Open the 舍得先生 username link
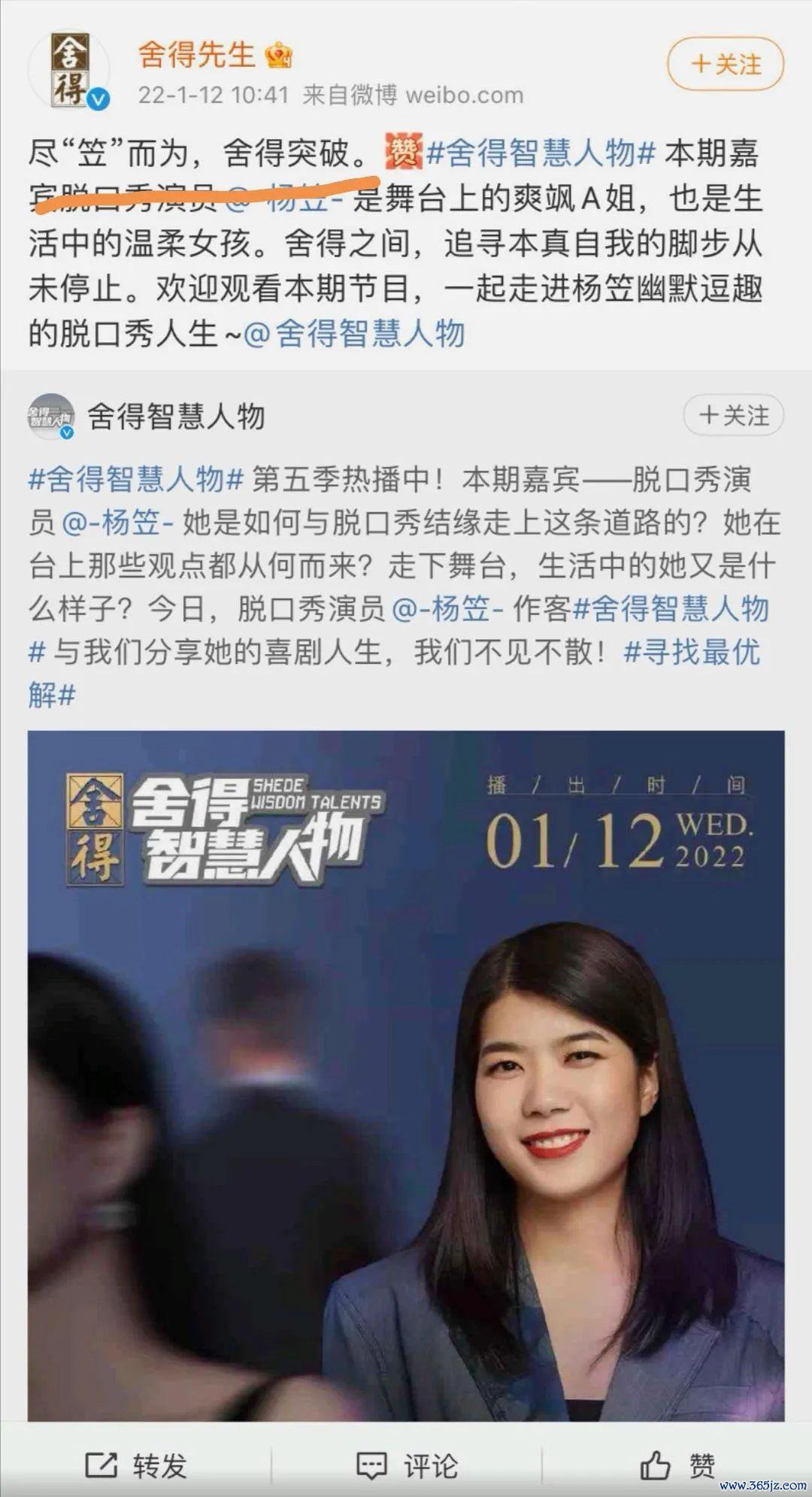 (x=196, y=56)
